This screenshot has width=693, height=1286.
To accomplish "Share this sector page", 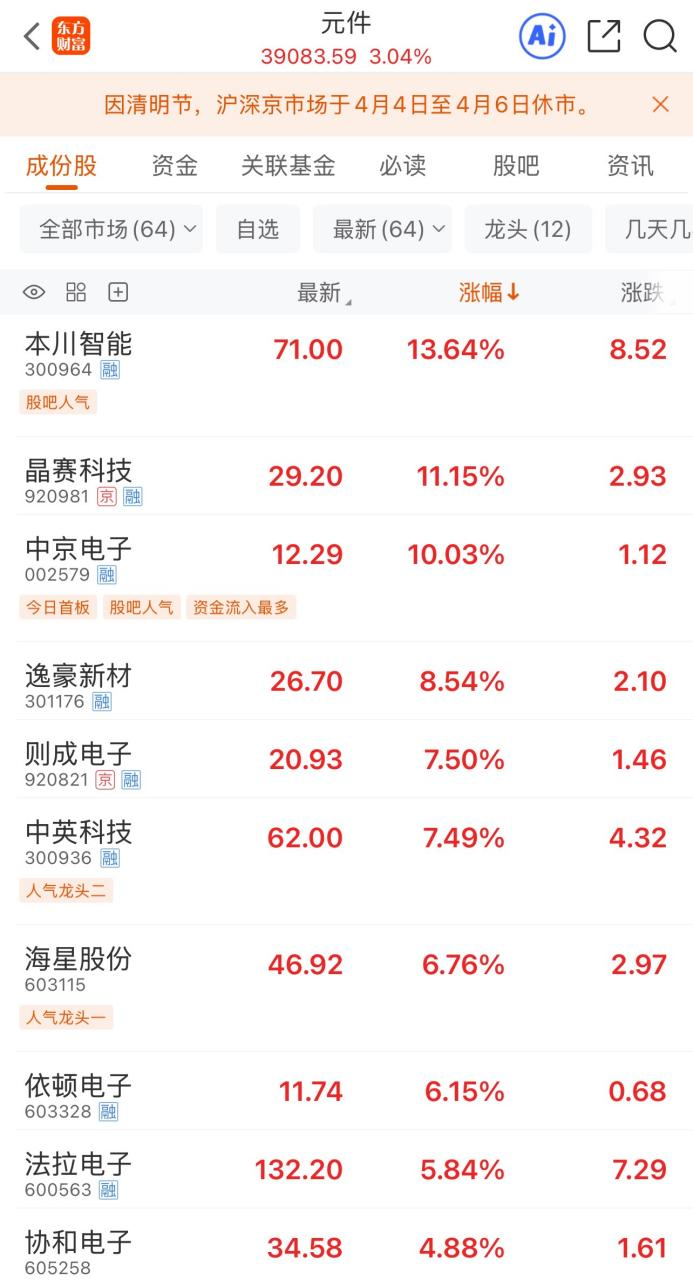I will 604,37.
